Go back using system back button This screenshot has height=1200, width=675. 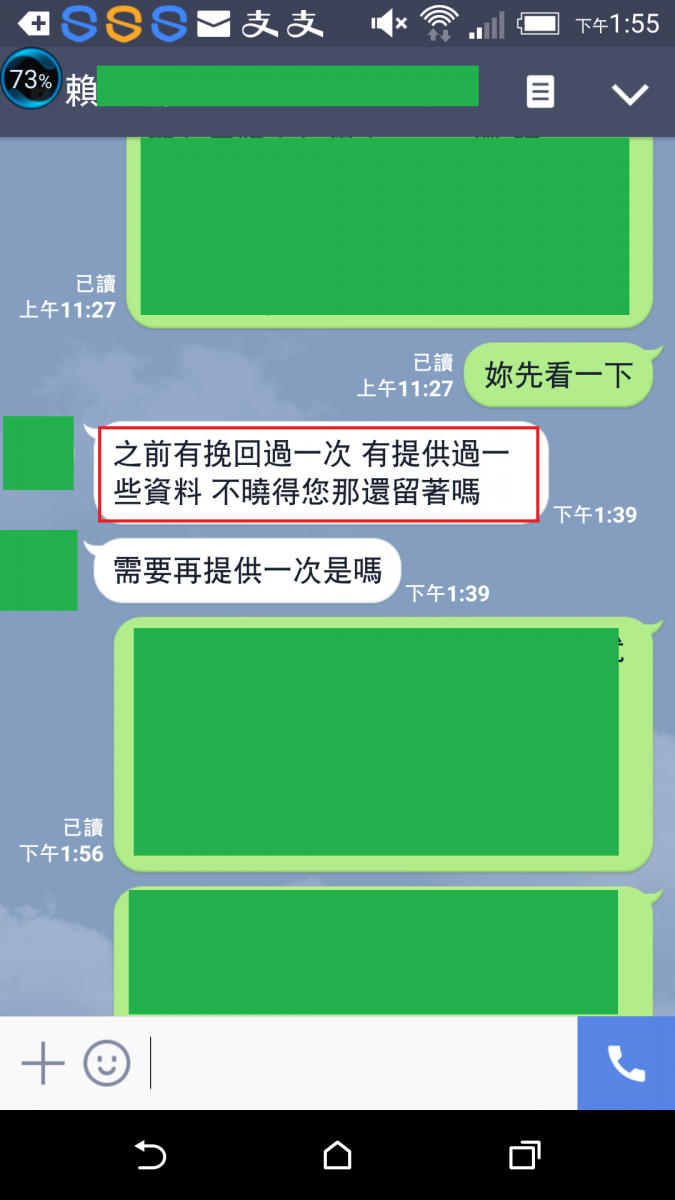[x=150, y=1156]
